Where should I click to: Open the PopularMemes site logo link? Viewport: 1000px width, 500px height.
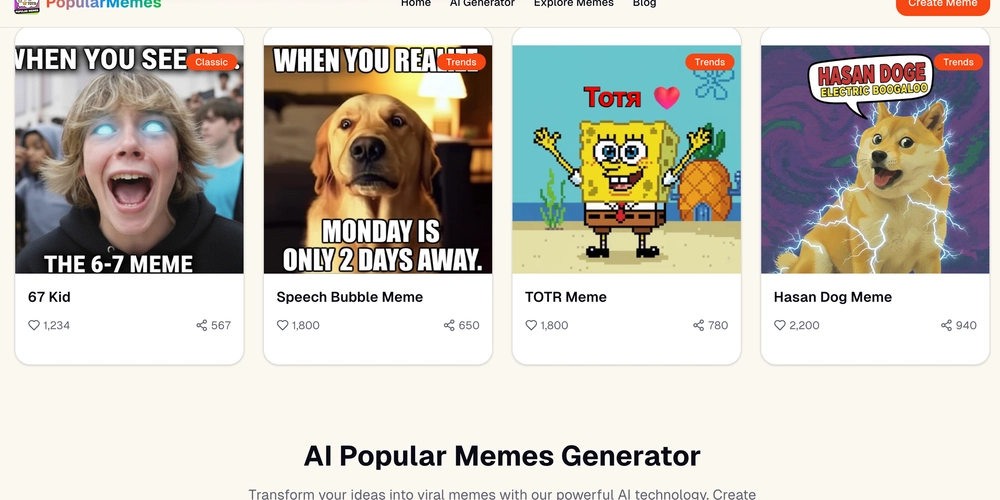[x=90, y=5]
